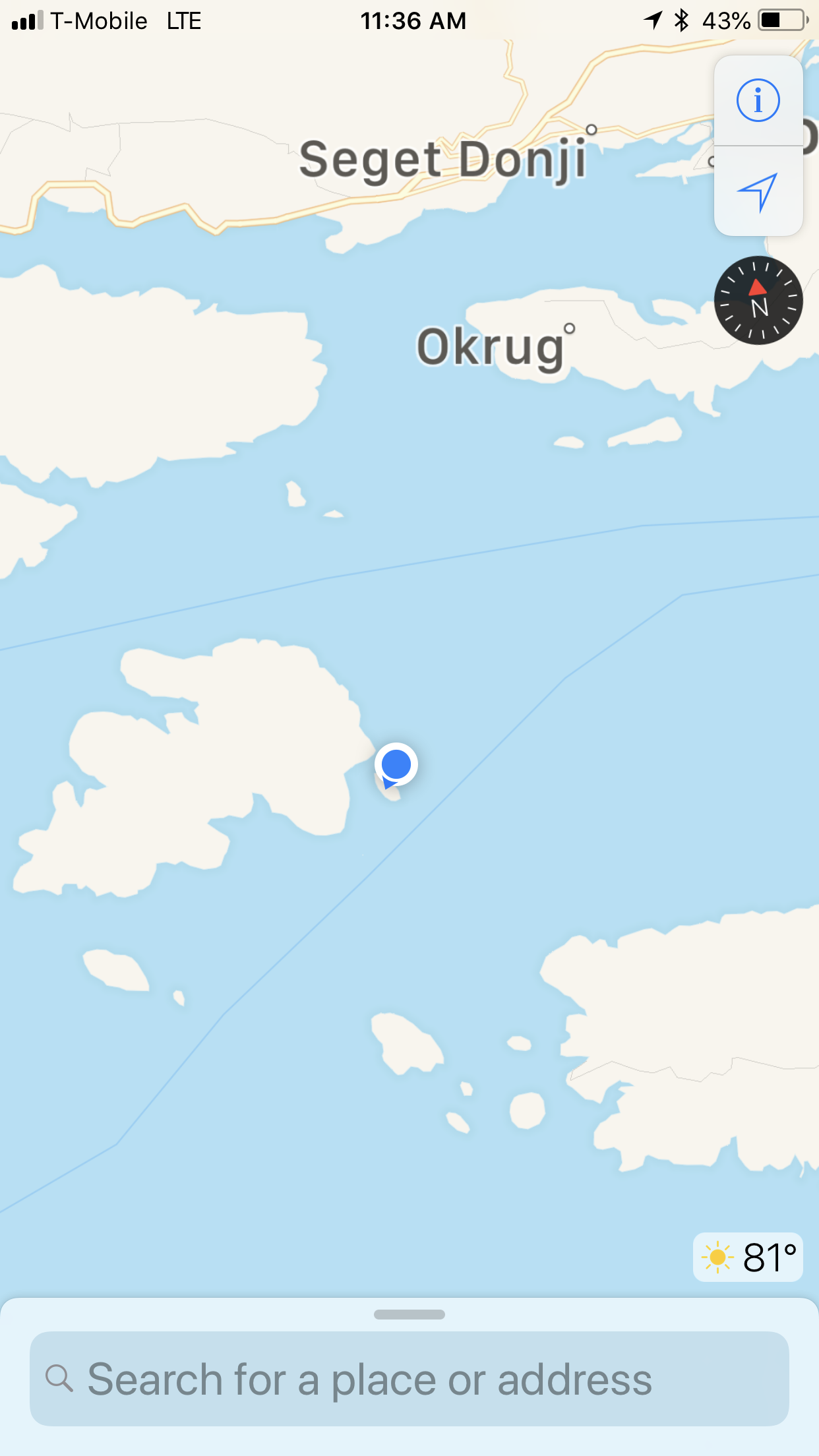Open the search for a place field
Viewport: 819px width, 1456px height.
click(409, 1379)
